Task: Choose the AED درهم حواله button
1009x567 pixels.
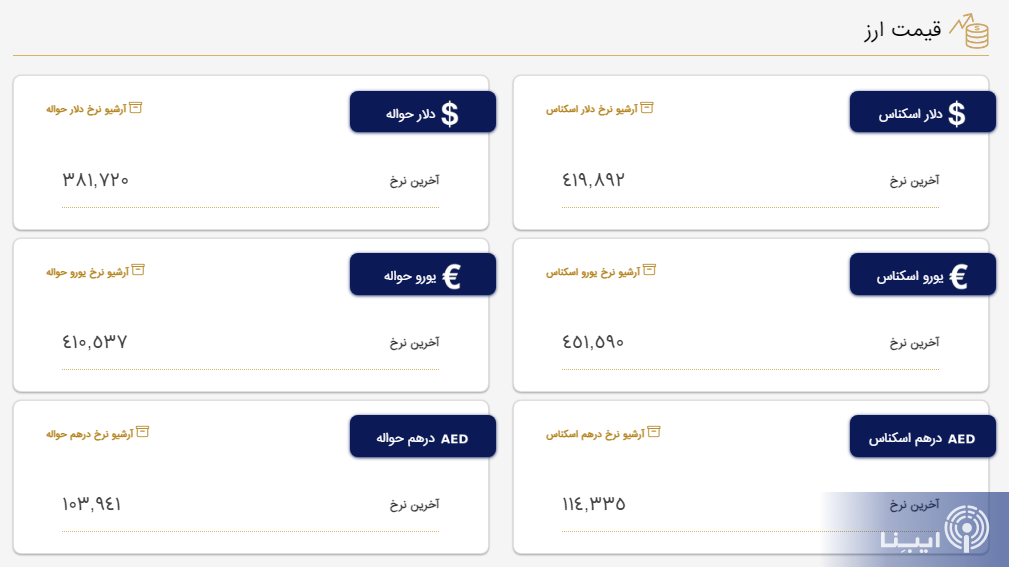Action: (x=422, y=437)
